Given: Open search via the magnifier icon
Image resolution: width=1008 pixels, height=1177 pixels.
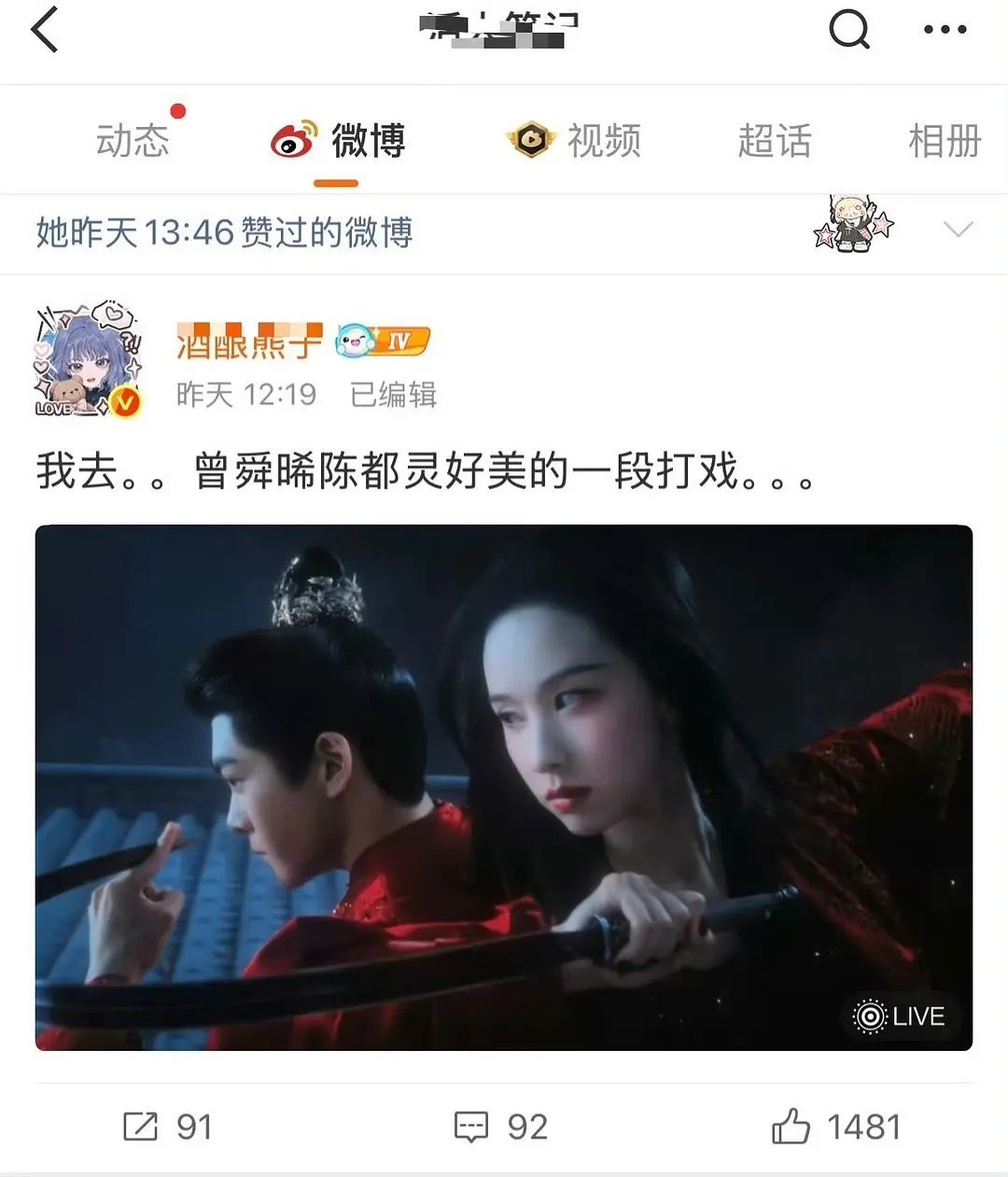Looking at the screenshot, I should coord(847,29).
